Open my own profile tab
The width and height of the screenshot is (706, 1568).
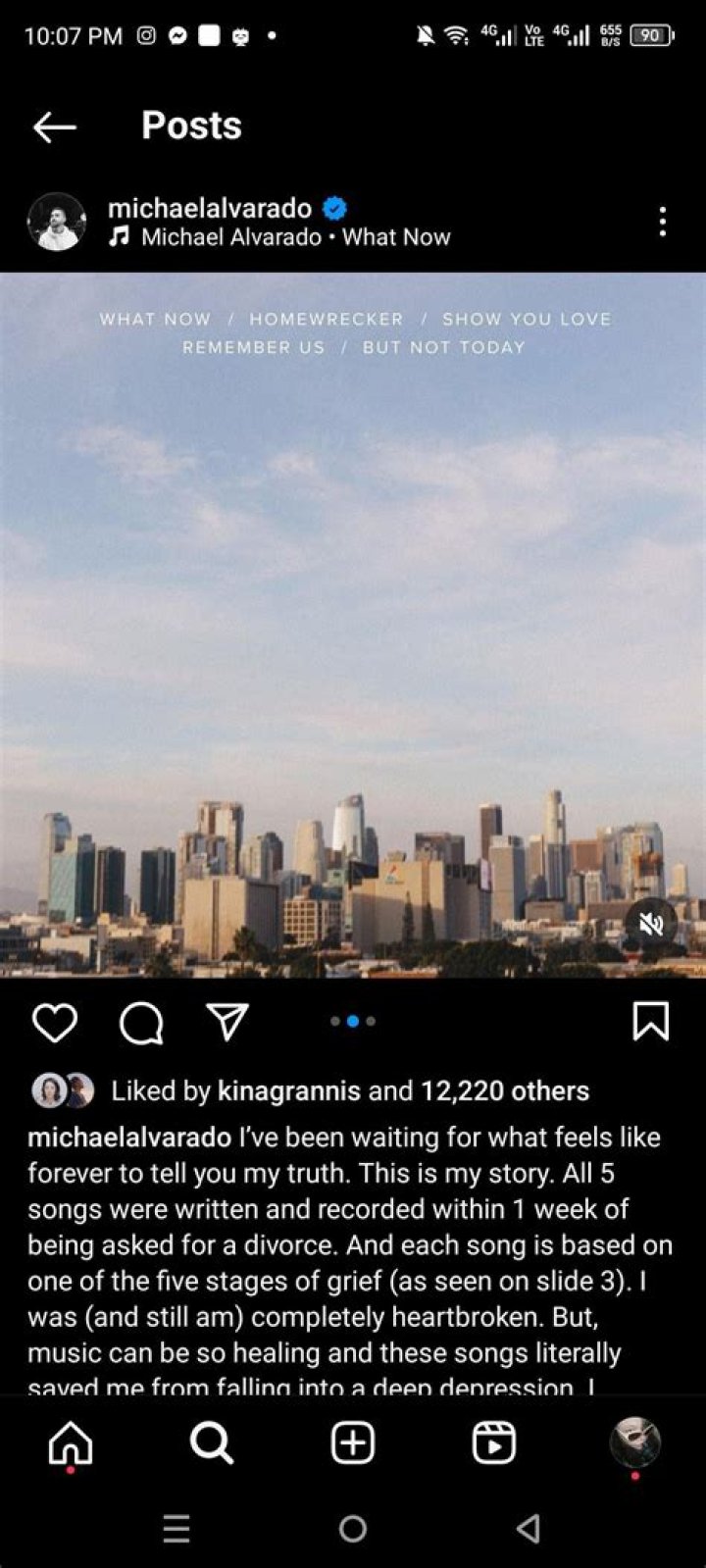[634, 1442]
